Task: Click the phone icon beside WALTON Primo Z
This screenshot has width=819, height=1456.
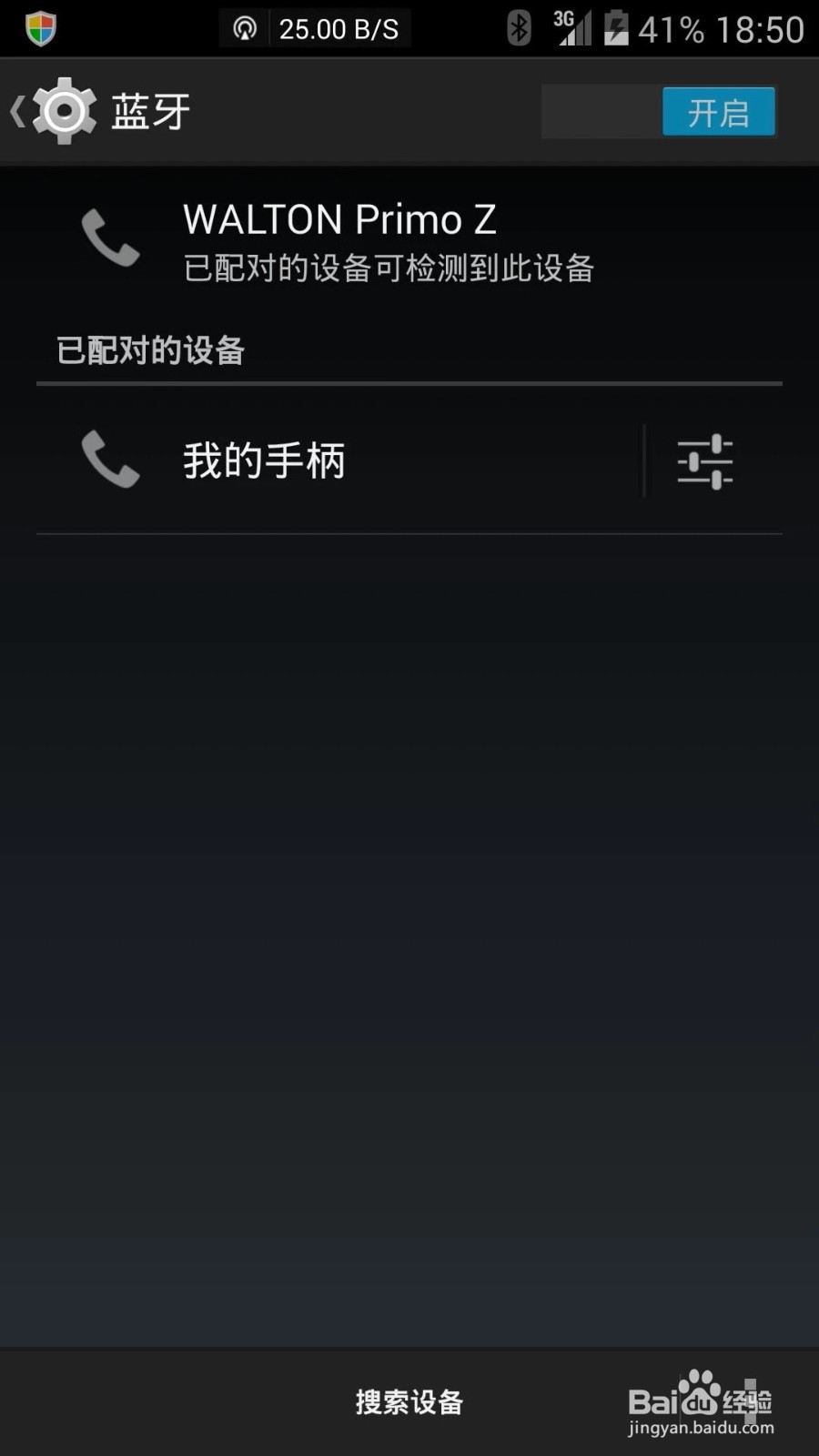Action: (109, 238)
